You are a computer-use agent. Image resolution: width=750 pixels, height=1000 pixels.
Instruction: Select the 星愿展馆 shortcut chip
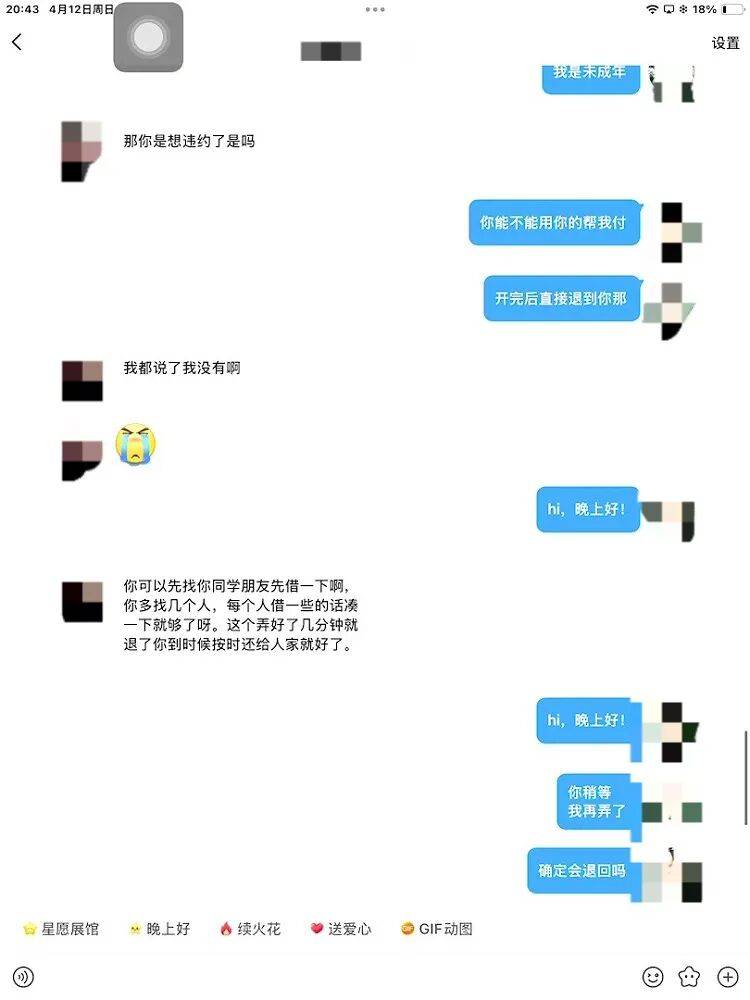(61, 929)
